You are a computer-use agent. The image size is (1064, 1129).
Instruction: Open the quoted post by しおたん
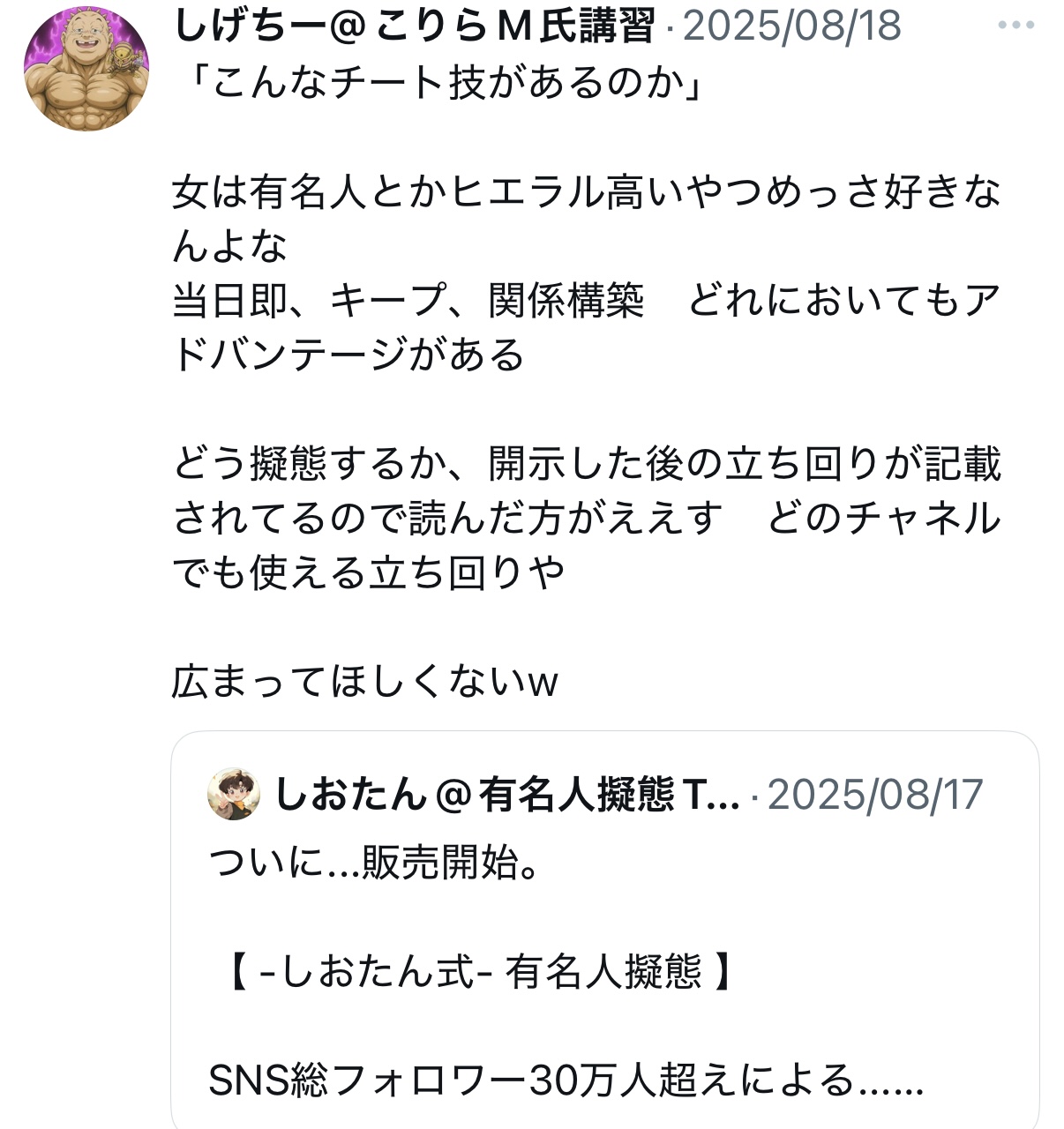pyautogui.click(x=604, y=935)
